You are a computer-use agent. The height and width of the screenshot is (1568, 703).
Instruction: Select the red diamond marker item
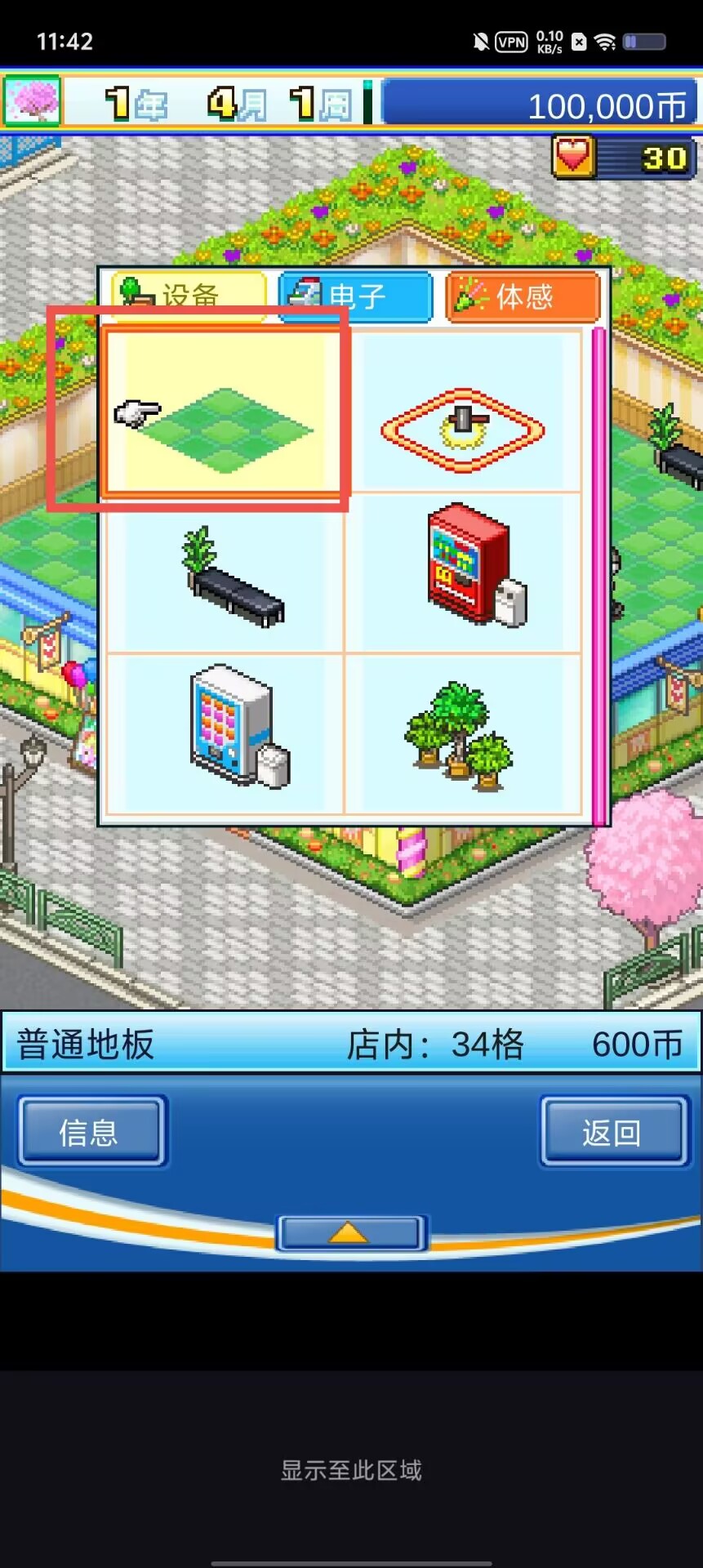(x=463, y=412)
